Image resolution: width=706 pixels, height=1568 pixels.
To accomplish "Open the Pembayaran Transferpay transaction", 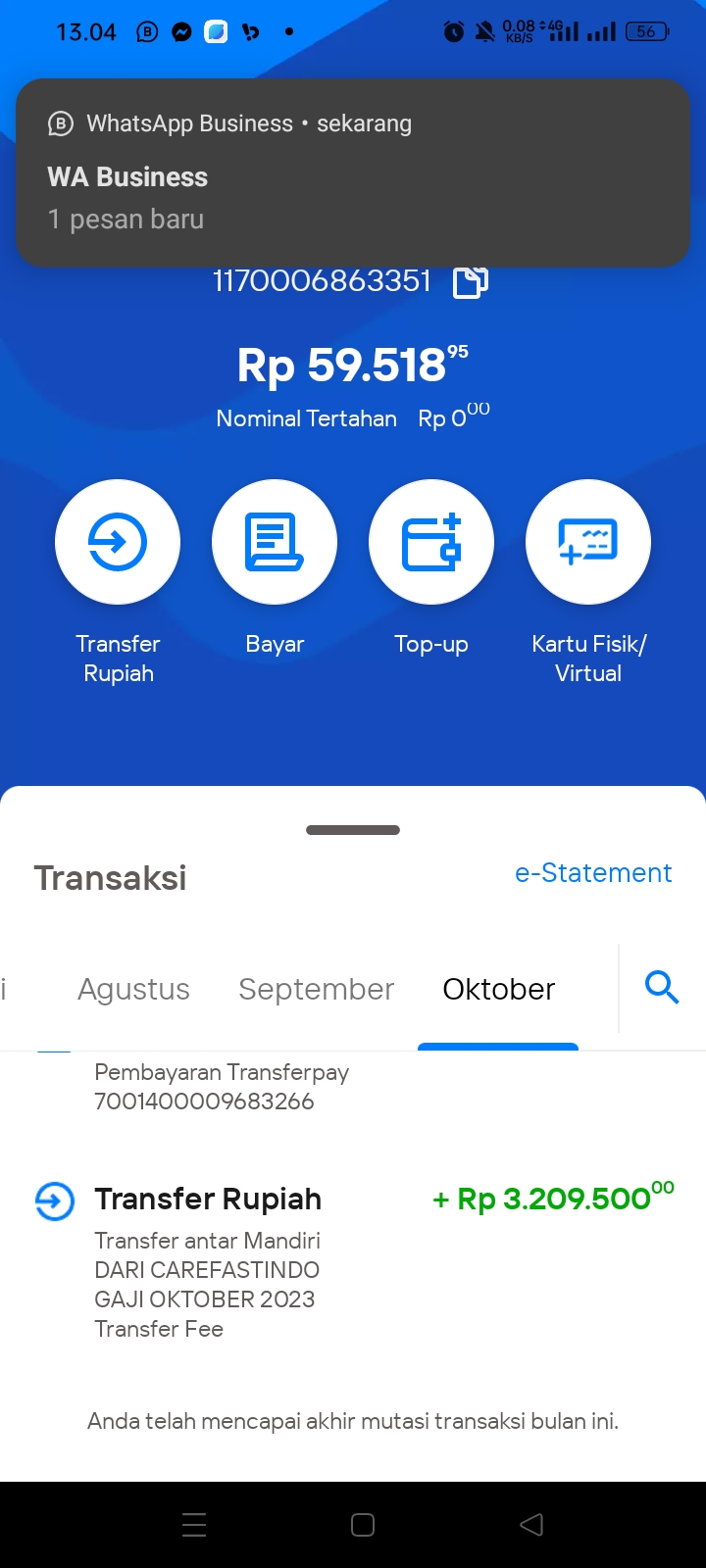I will (x=353, y=1088).
